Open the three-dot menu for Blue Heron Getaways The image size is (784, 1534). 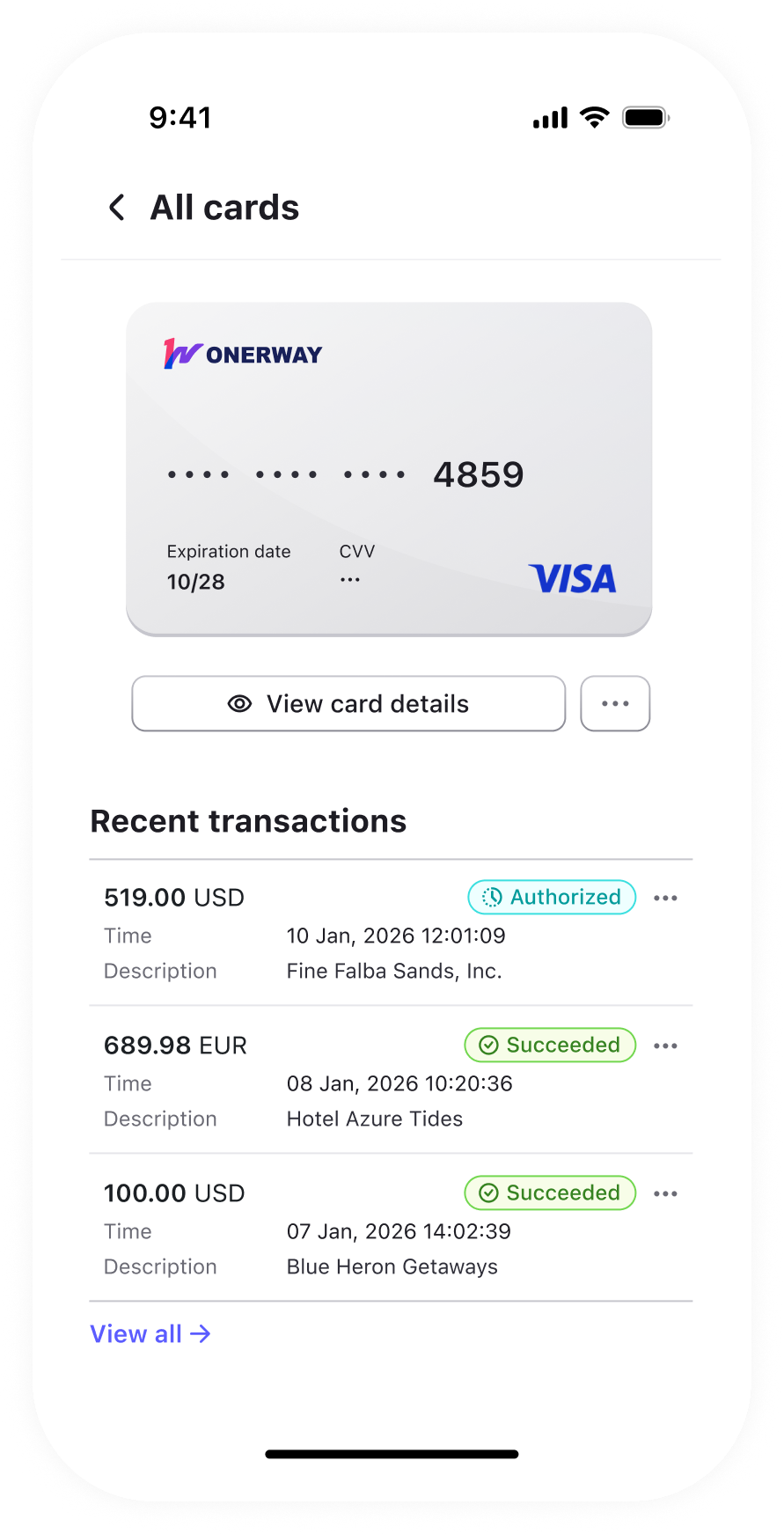pyautogui.click(x=666, y=1193)
